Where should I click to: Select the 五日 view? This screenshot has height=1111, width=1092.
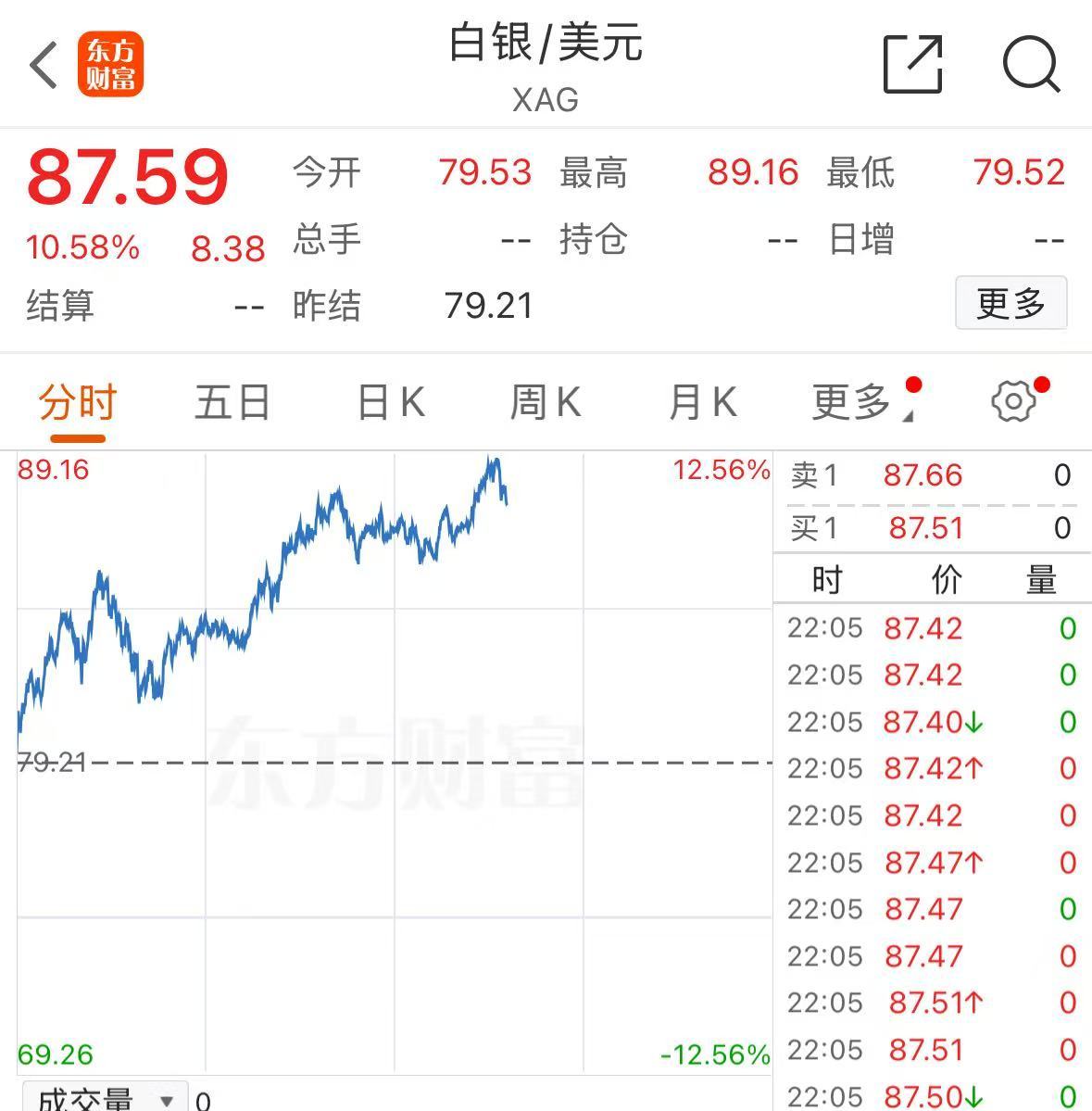(232, 401)
